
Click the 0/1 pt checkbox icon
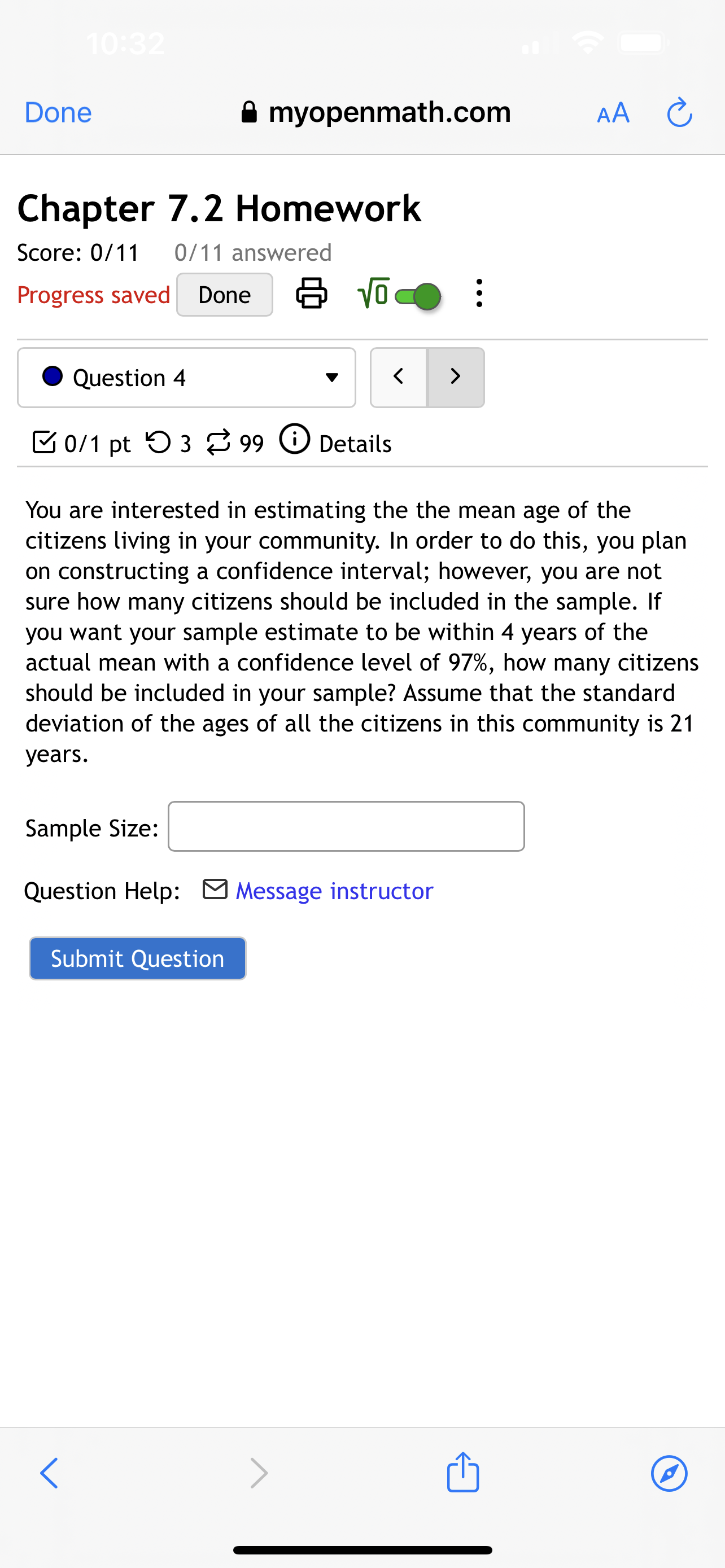coord(44,441)
